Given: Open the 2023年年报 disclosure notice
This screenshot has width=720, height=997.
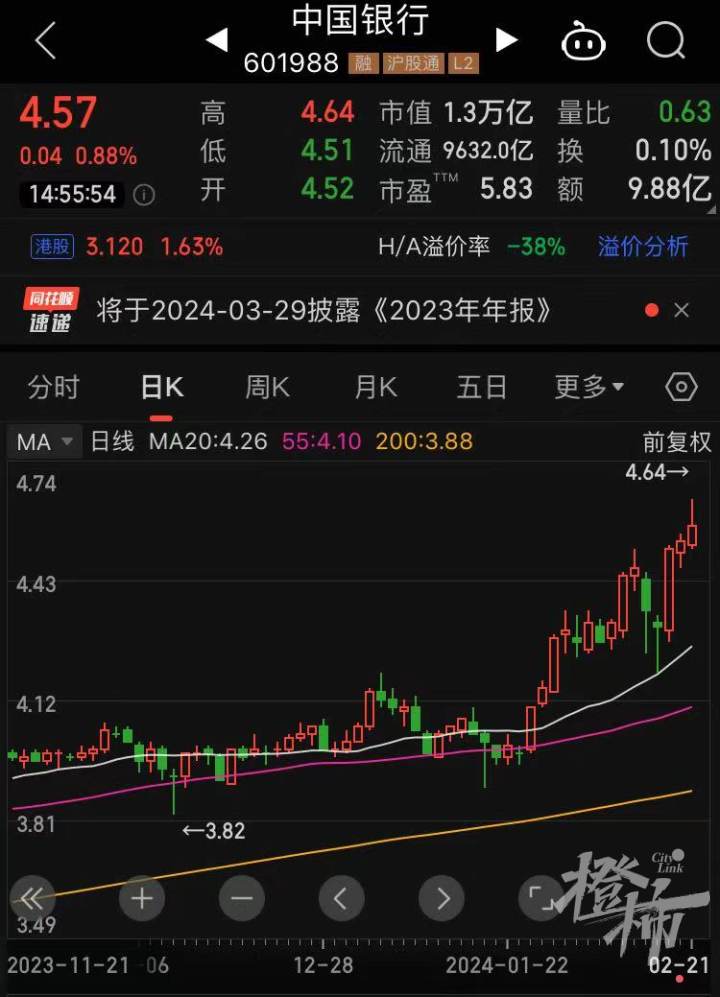Looking at the screenshot, I should [324, 310].
